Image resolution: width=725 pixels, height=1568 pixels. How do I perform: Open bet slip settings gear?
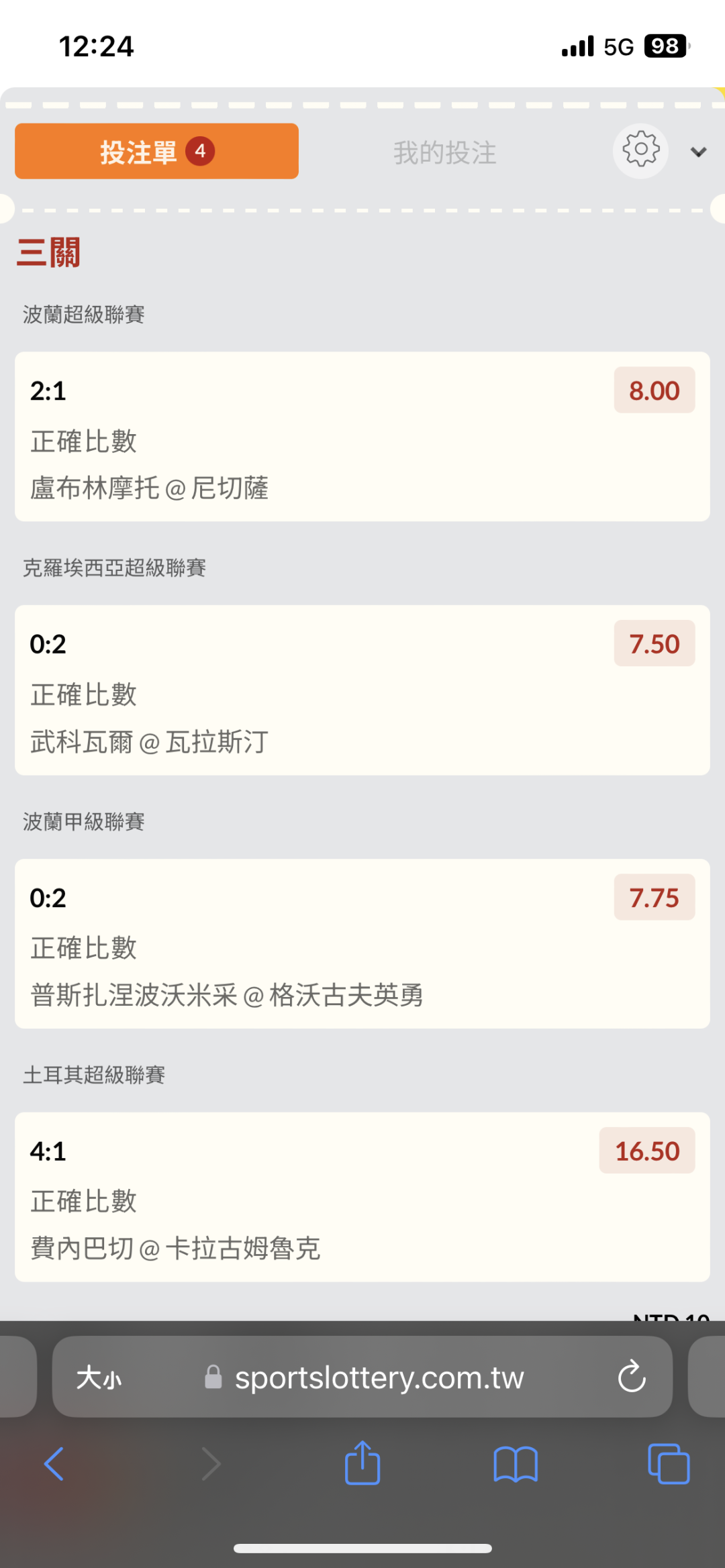640,151
